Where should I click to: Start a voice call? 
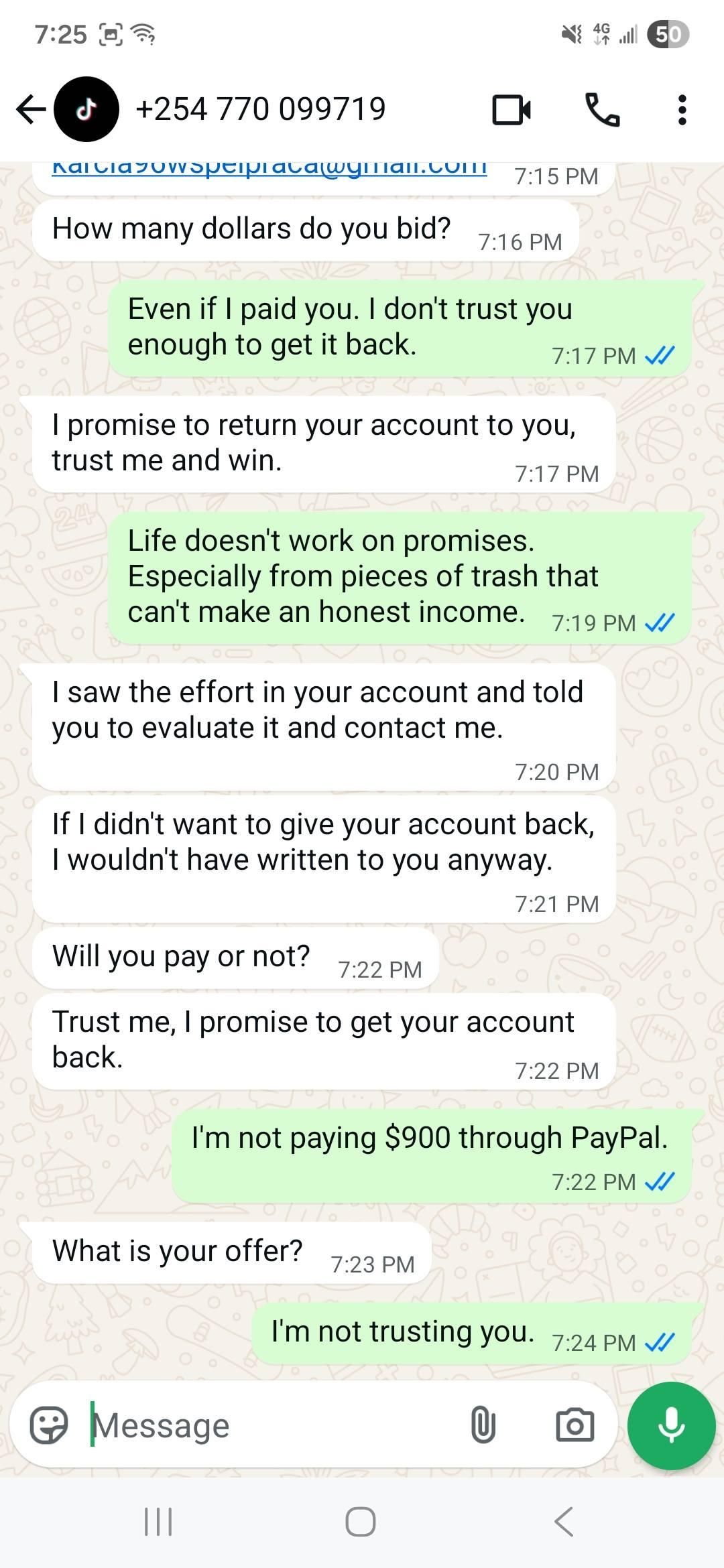602,110
